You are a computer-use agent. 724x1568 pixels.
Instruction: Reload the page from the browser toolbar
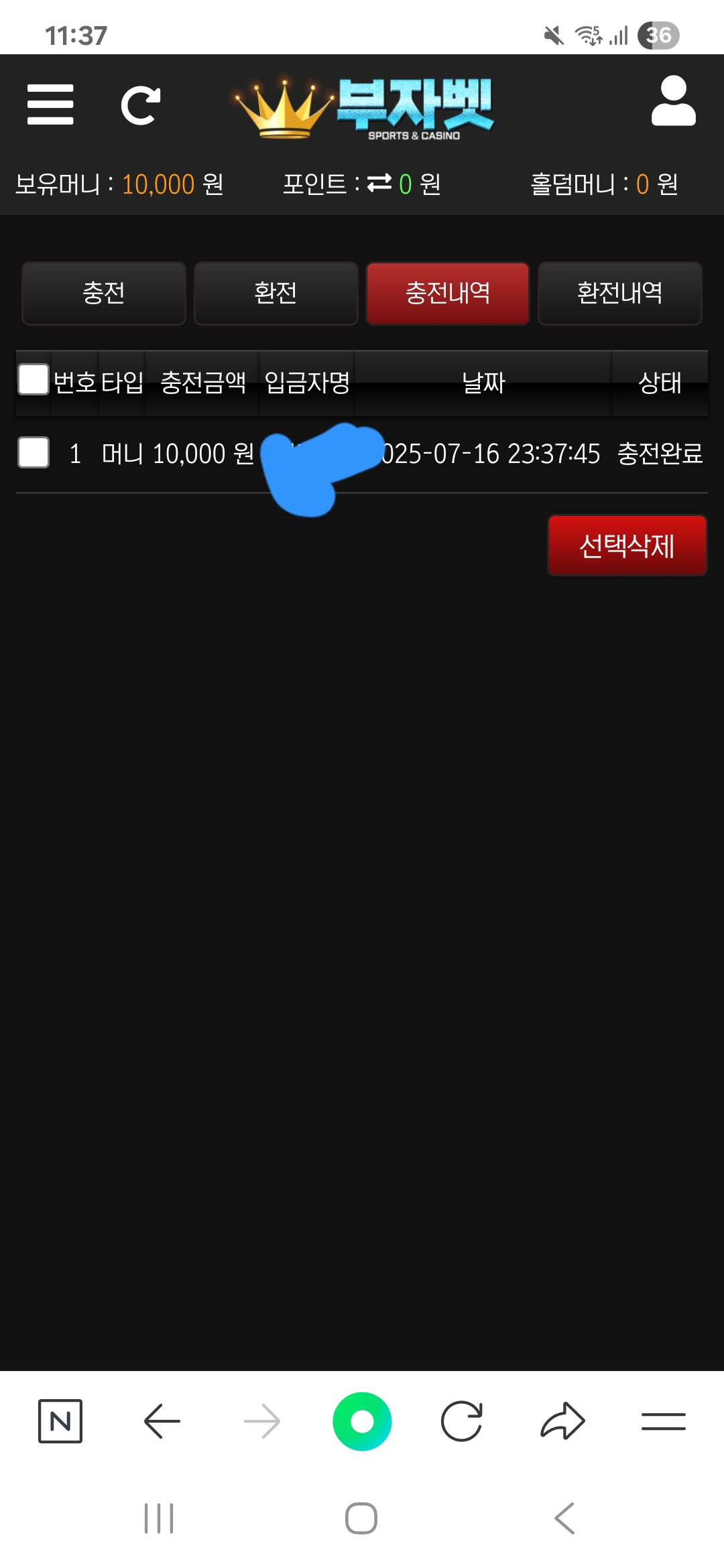click(x=462, y=1421)
